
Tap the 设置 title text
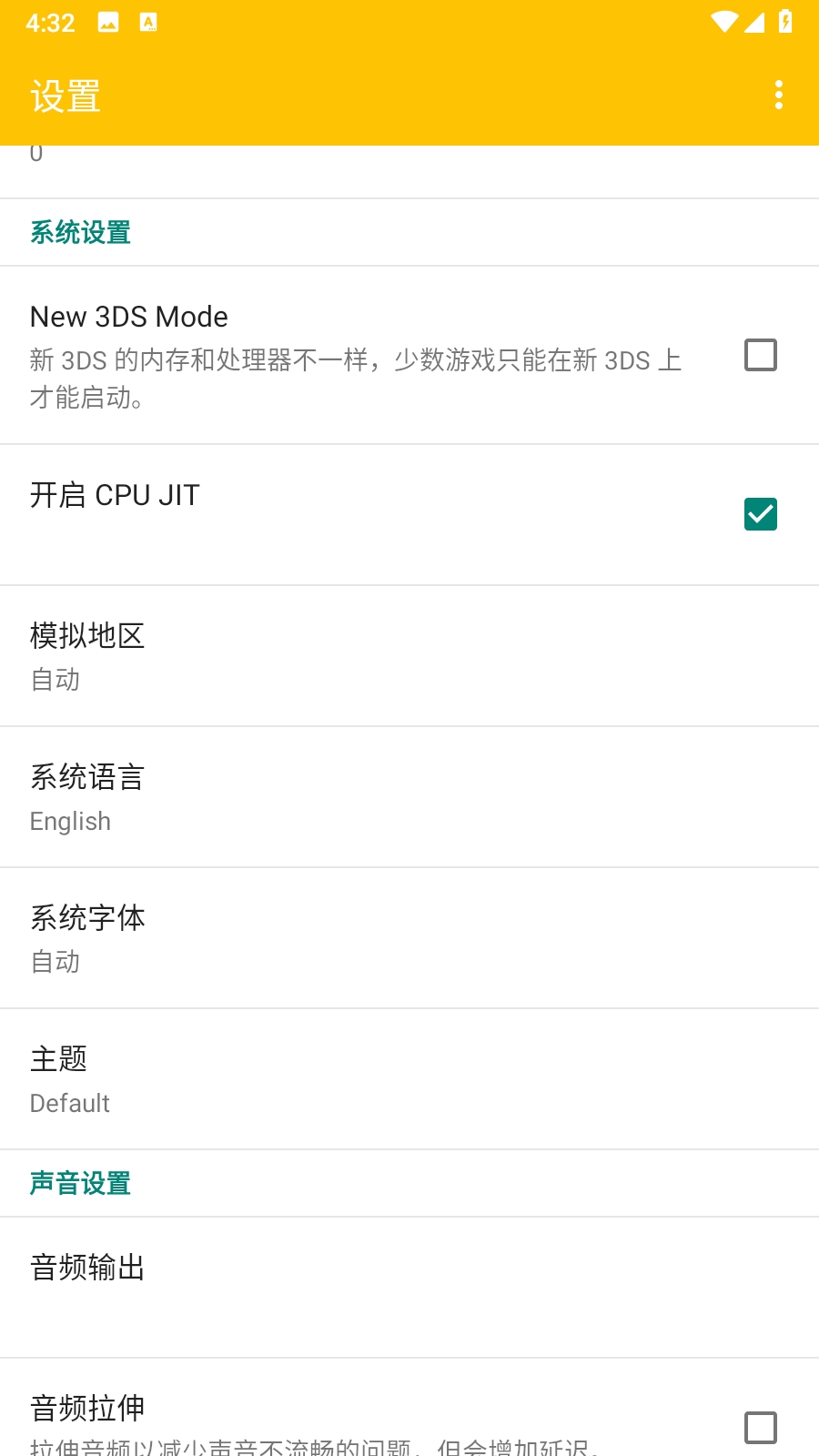(65, 95)
